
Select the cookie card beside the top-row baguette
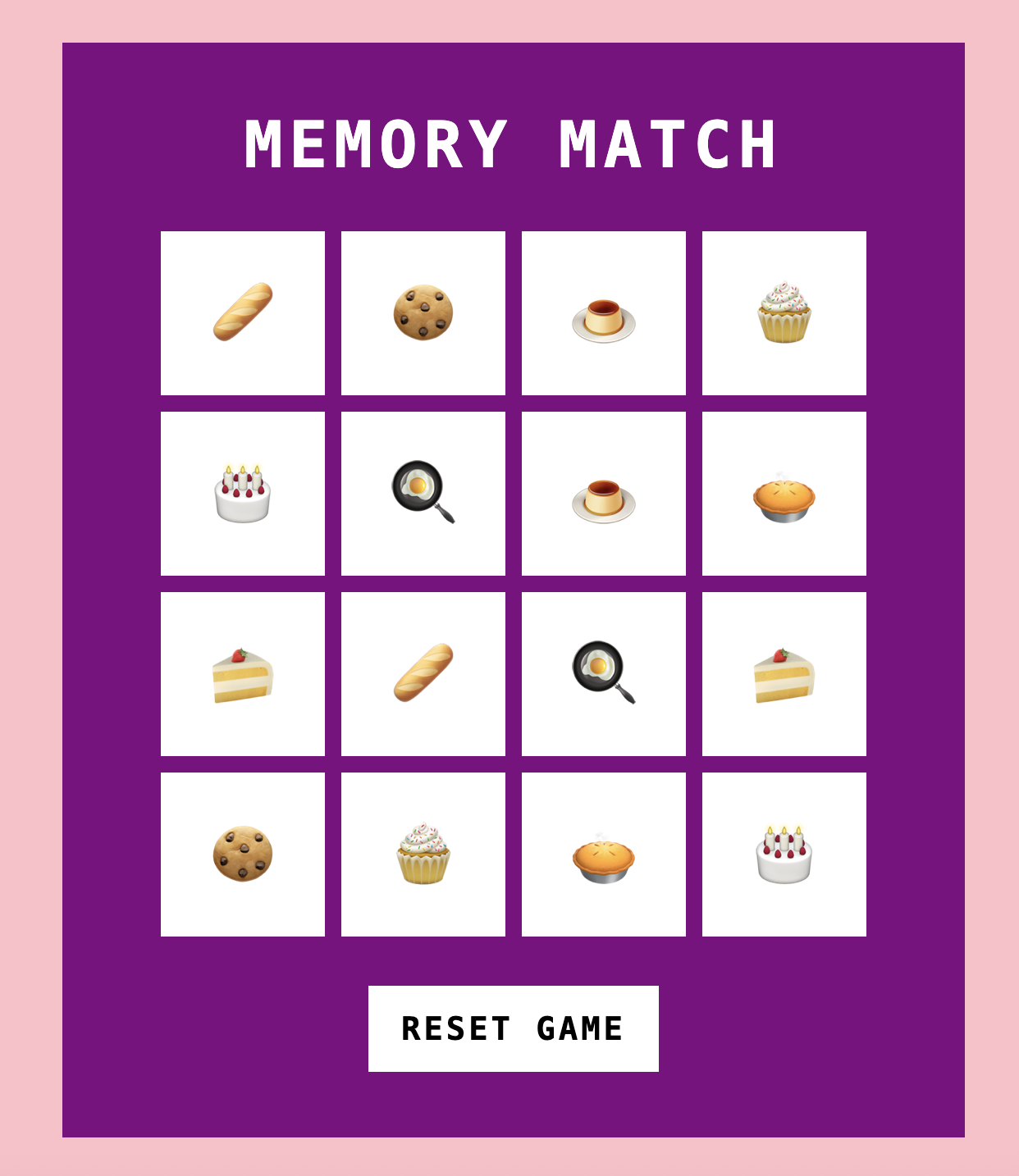423,313
